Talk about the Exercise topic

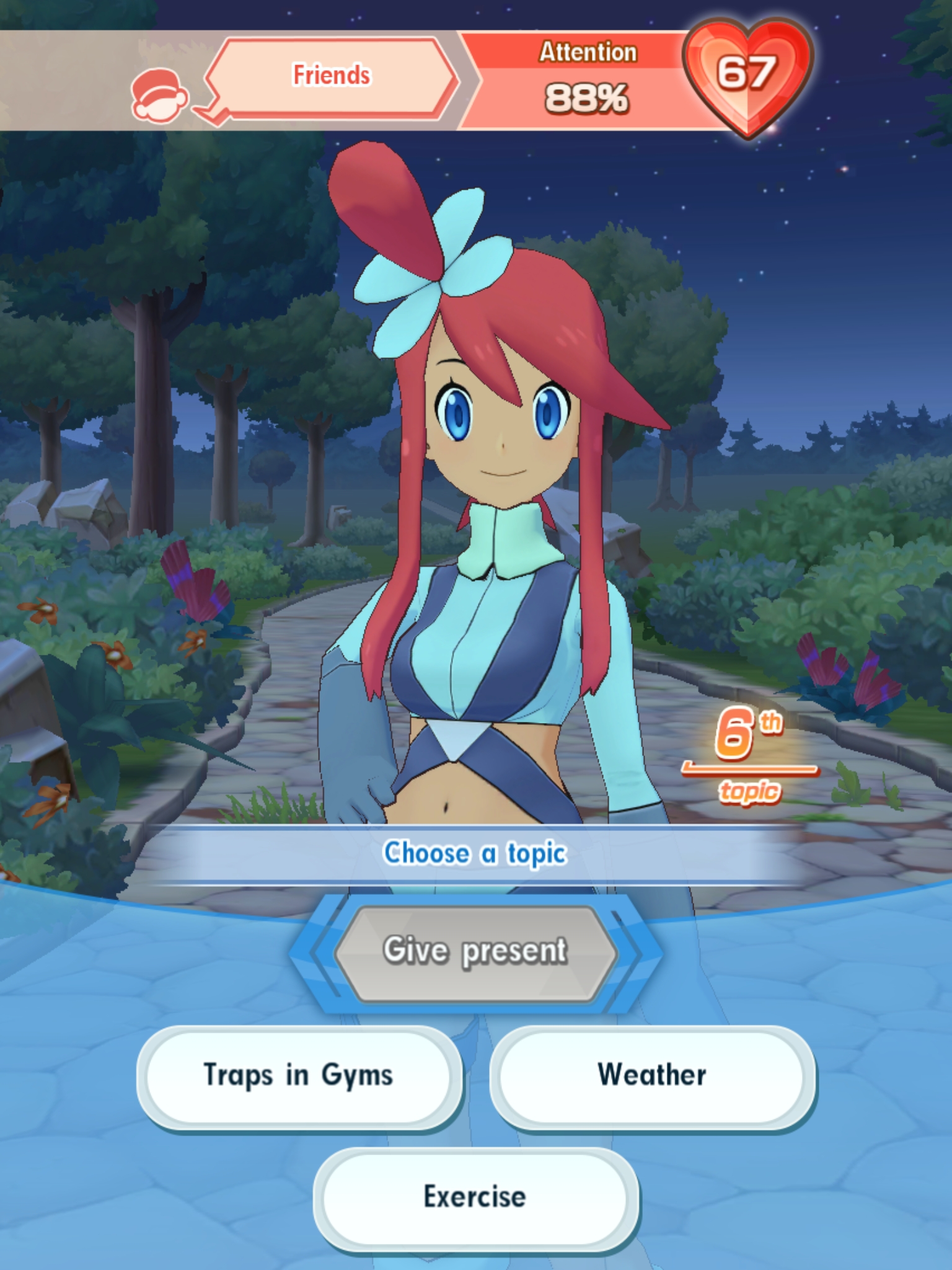coord(475,1197)
